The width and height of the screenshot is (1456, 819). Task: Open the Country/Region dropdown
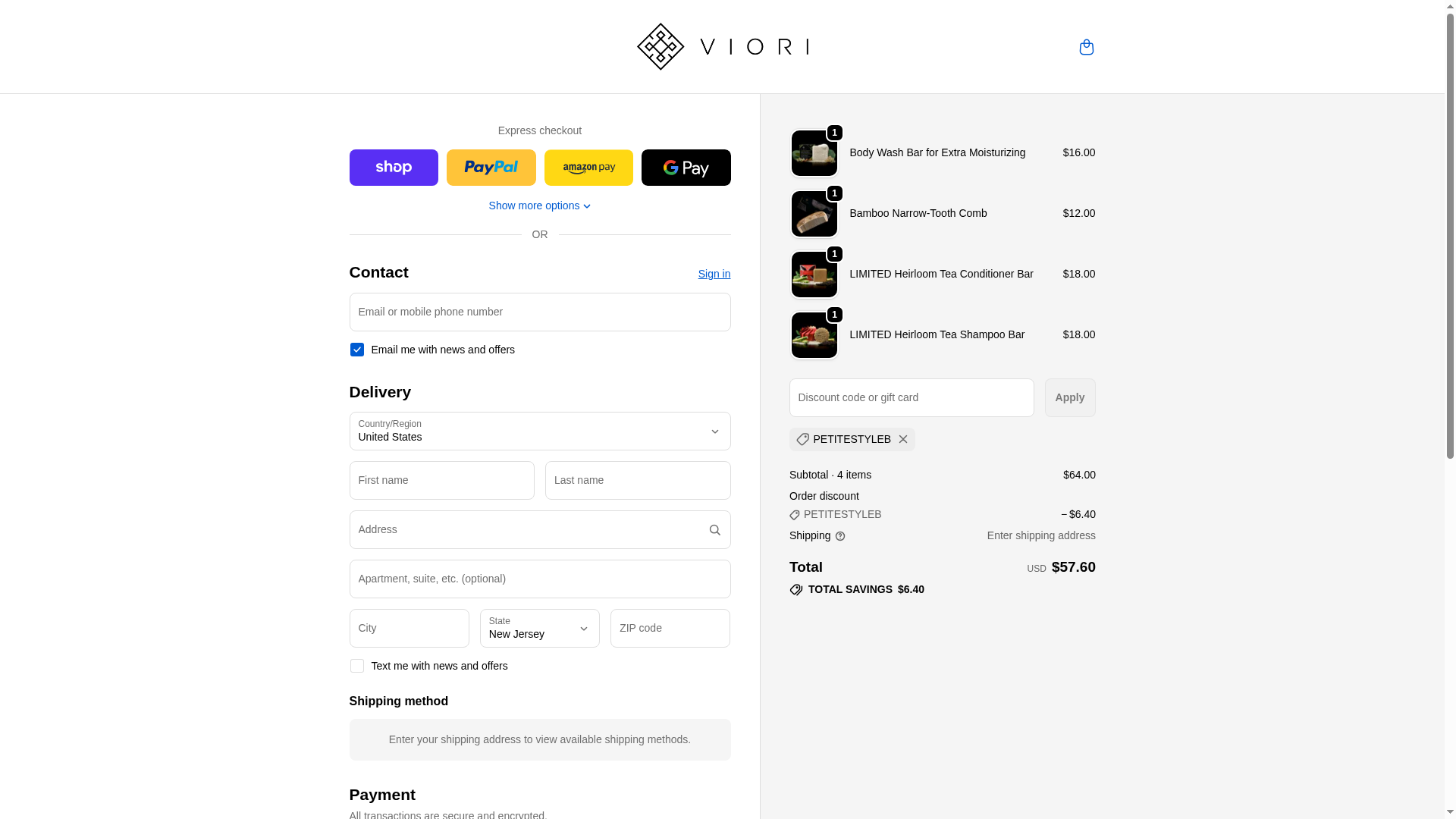(x=539, y=431)
